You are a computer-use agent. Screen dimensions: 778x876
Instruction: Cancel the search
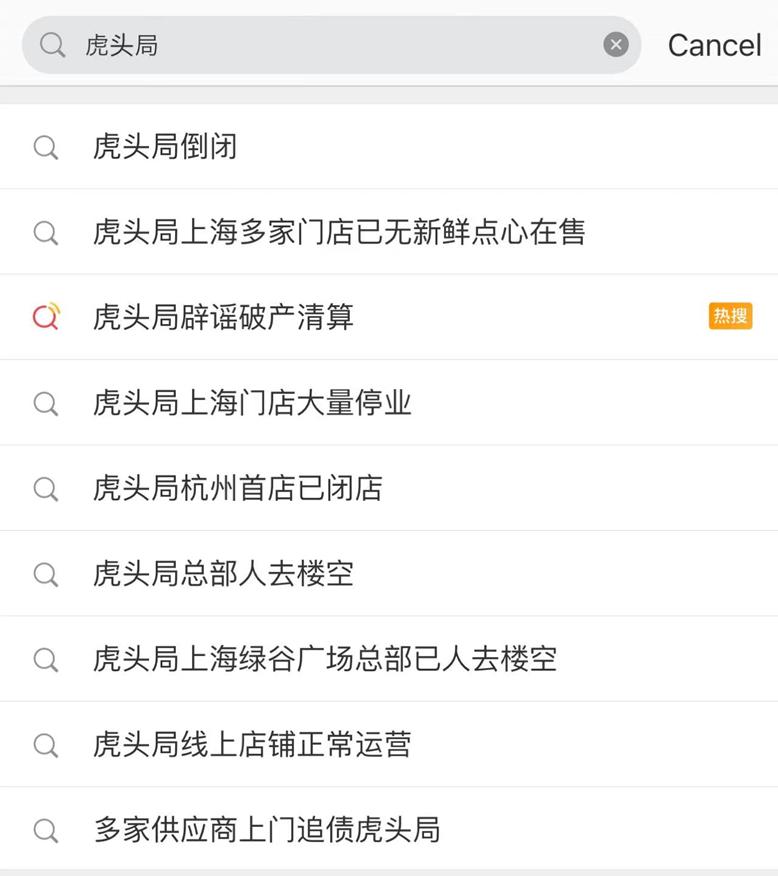714,45
